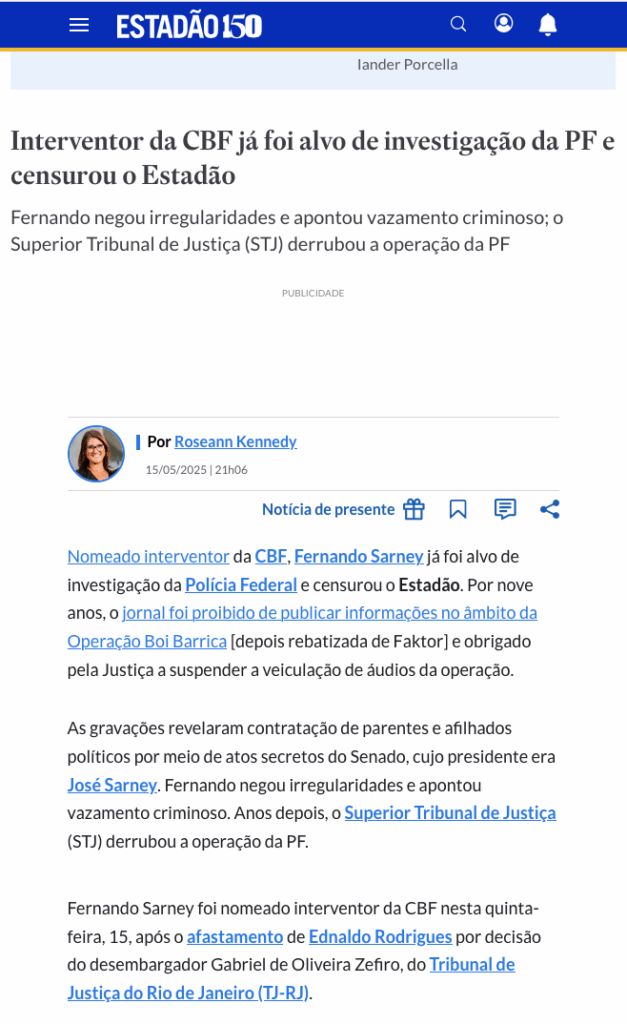
Task: Open the Polícia Federal link
Action: pyautogui.click(x=240, y=585)
